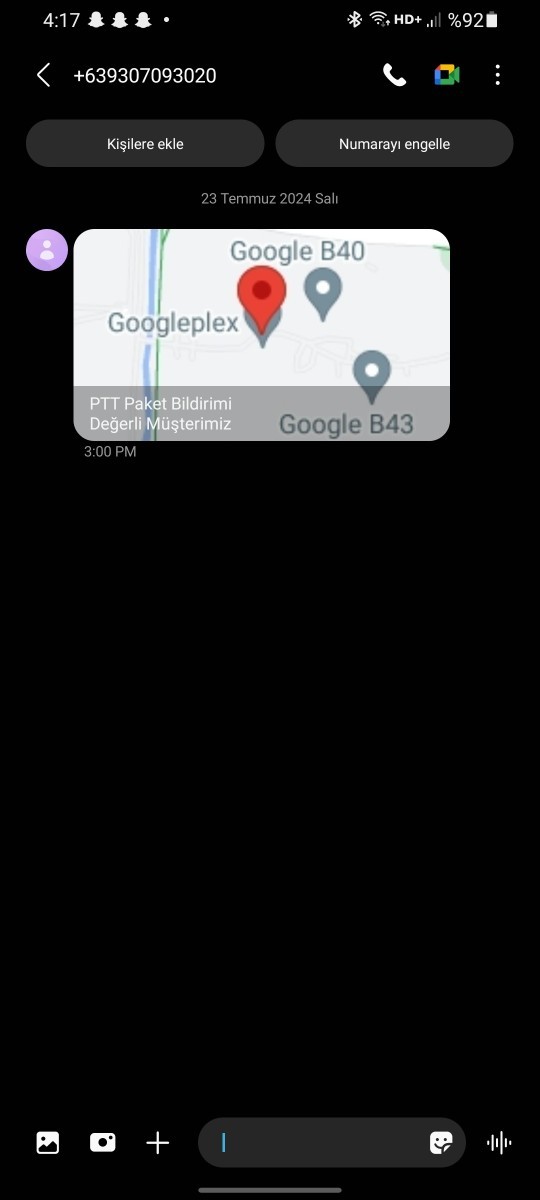This screenshot has width=540, height=1200.
Task: Start a Google Meet video call
Action: click(x=447, y=75)
